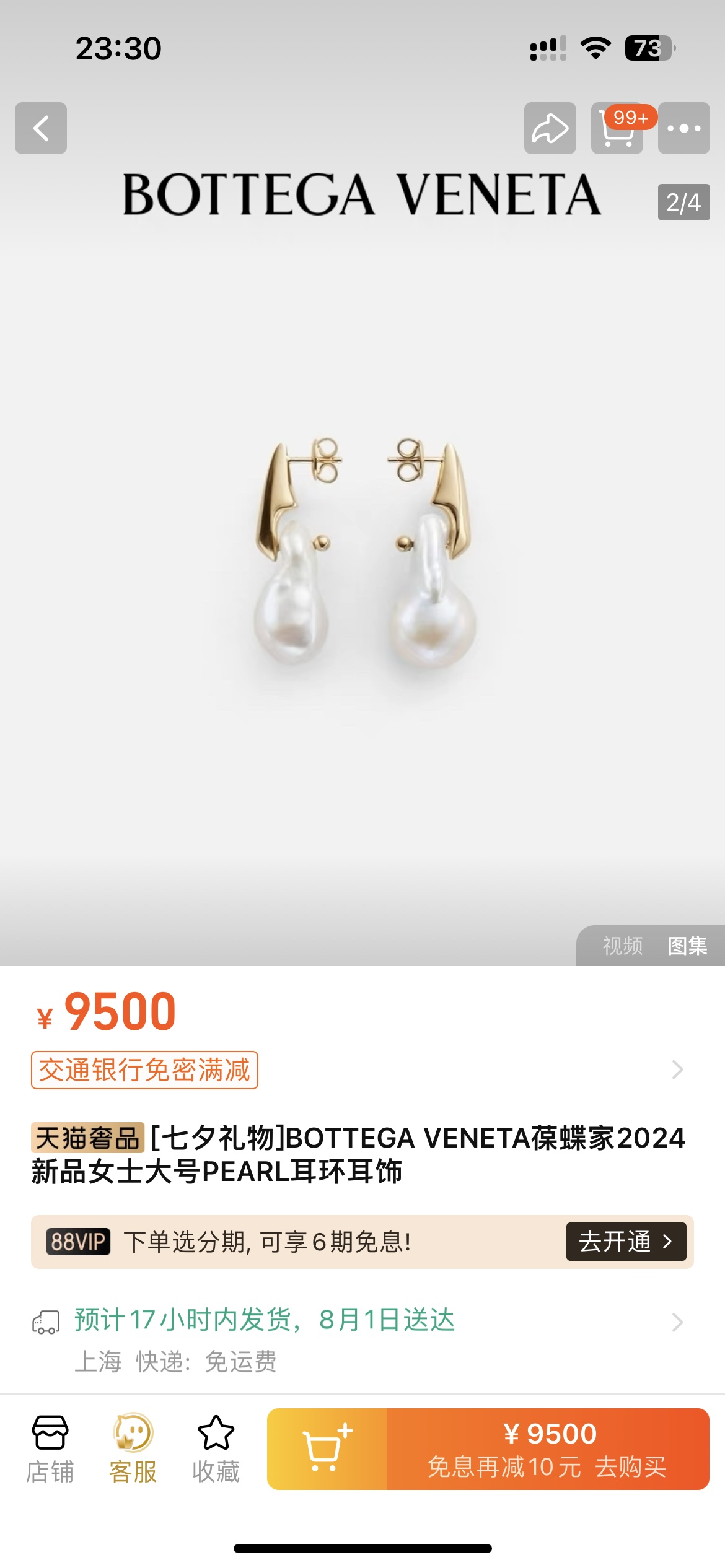Buy now with 去购买 for ¥9500
Image resolution: width=725 pixels, height=1568 pixels.
tap(548, 1449)
